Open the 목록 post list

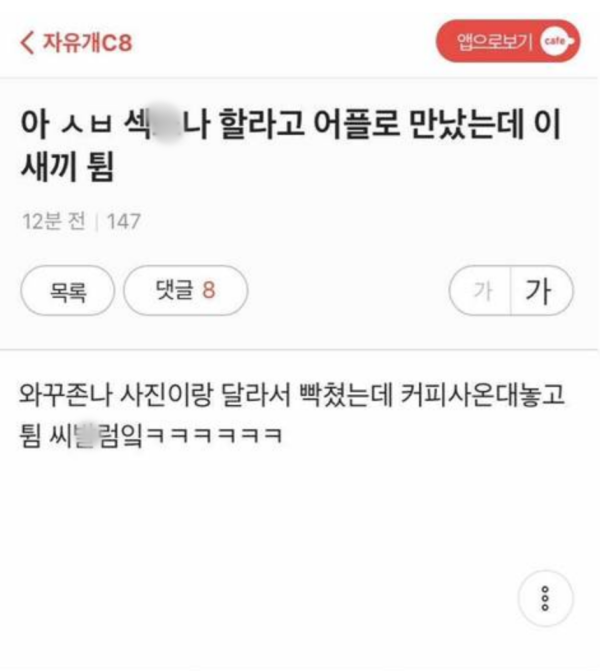coord(69,291)
